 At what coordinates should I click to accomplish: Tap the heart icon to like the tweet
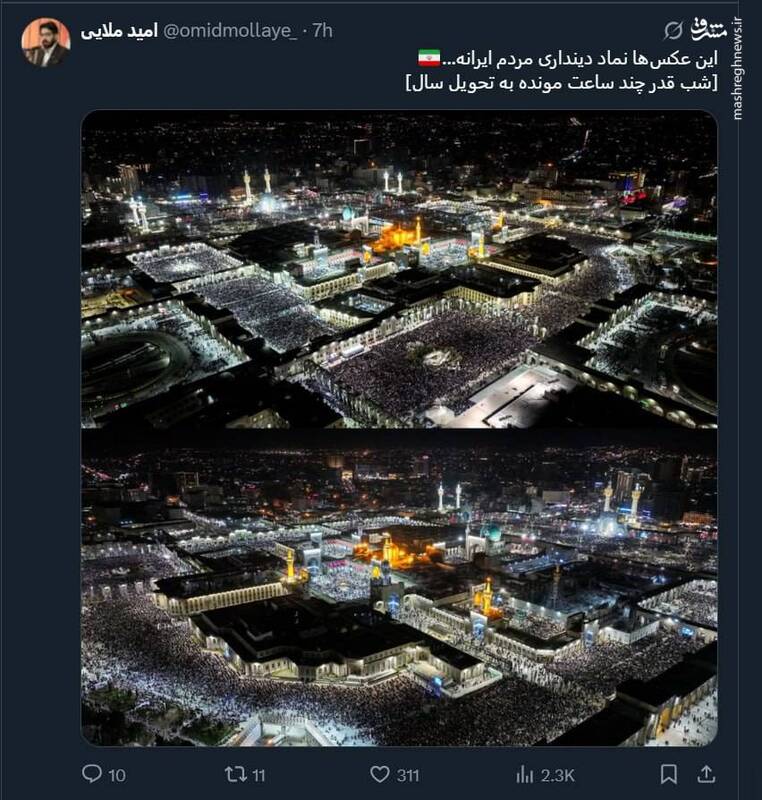tap(381, 773)
